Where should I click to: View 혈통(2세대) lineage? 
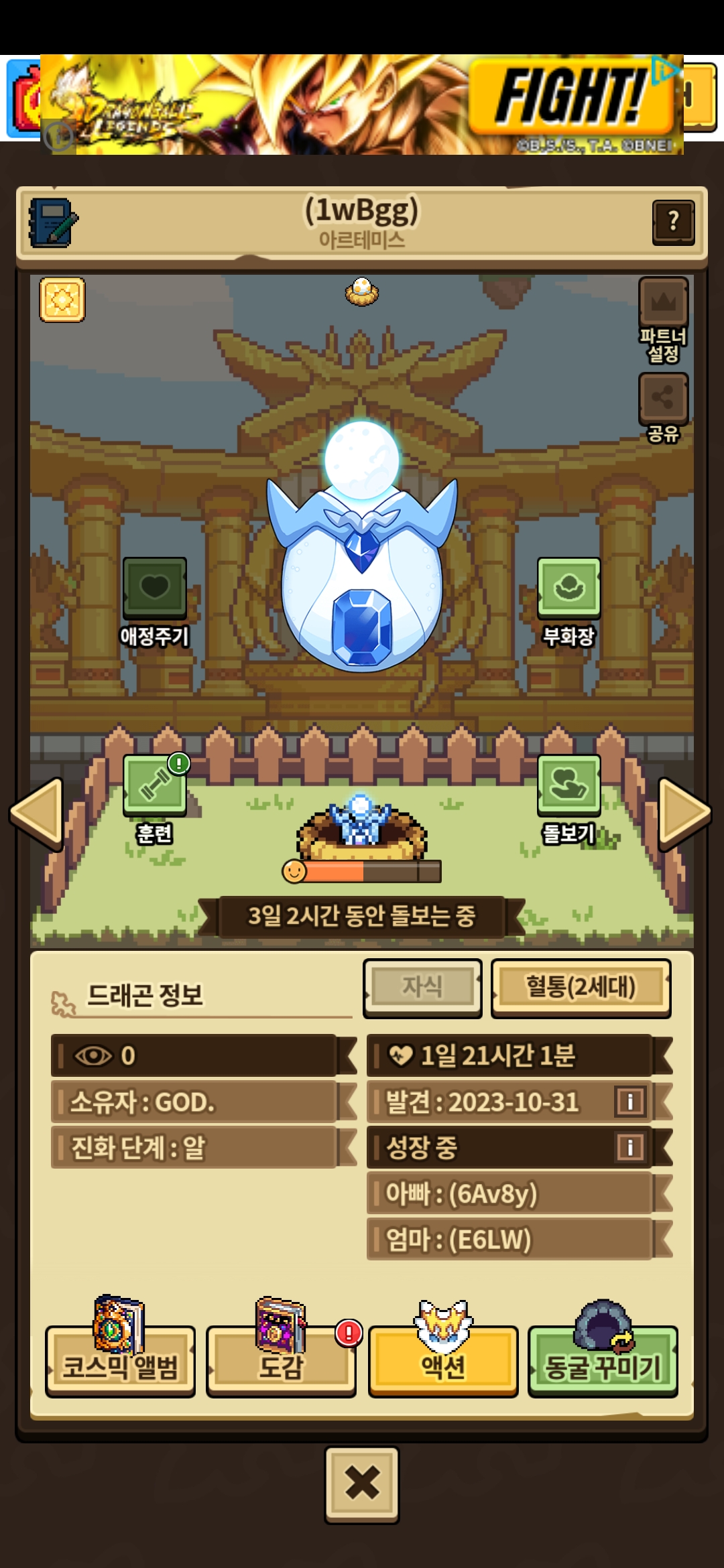[581, 987]
